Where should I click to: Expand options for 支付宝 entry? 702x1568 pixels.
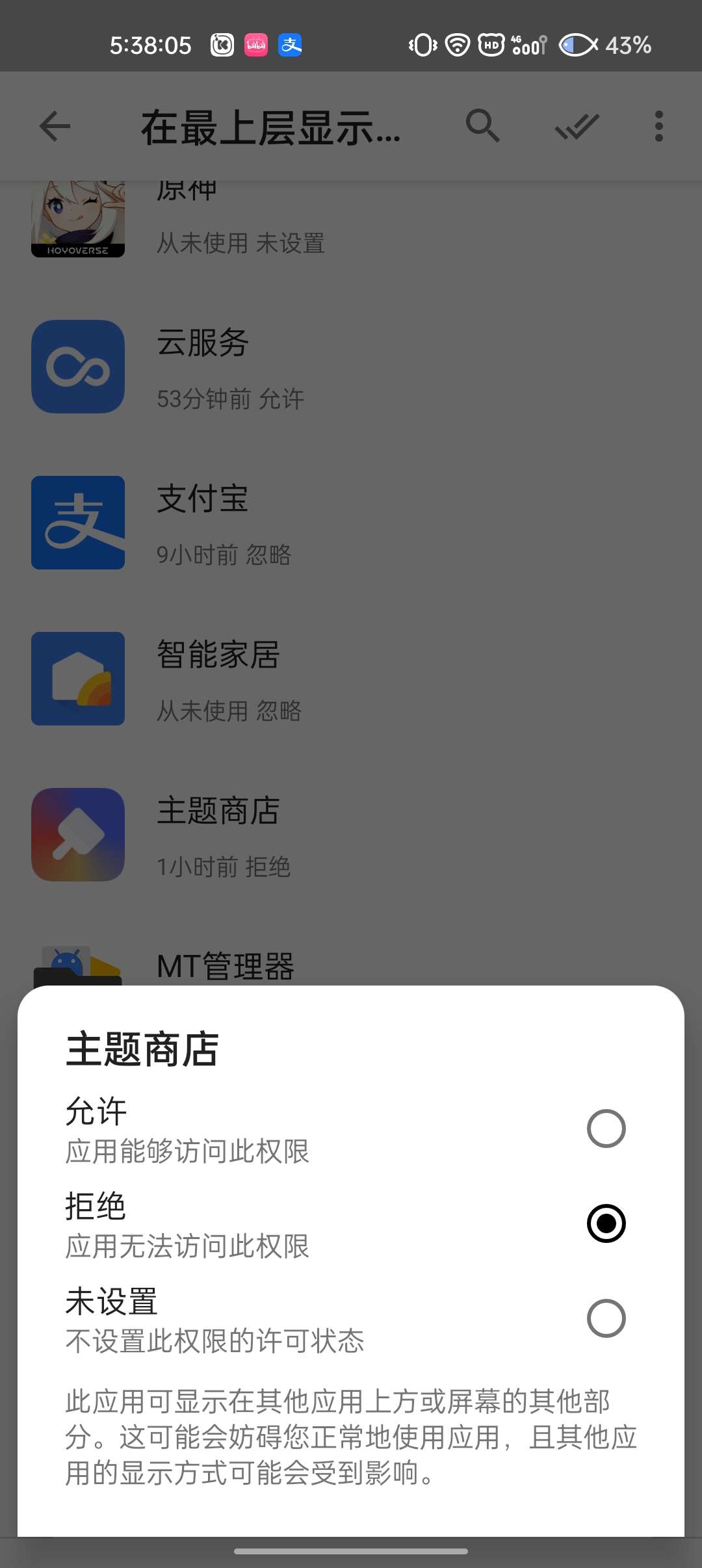[351, 522]
